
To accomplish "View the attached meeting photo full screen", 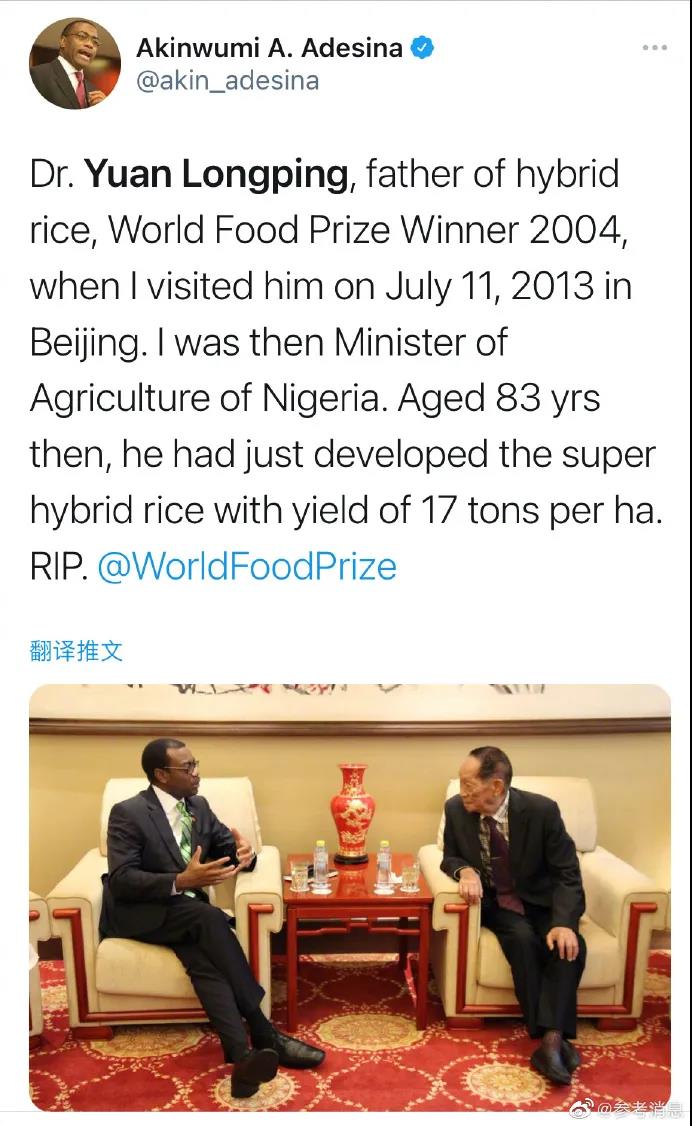I will (x=350, y=896).
